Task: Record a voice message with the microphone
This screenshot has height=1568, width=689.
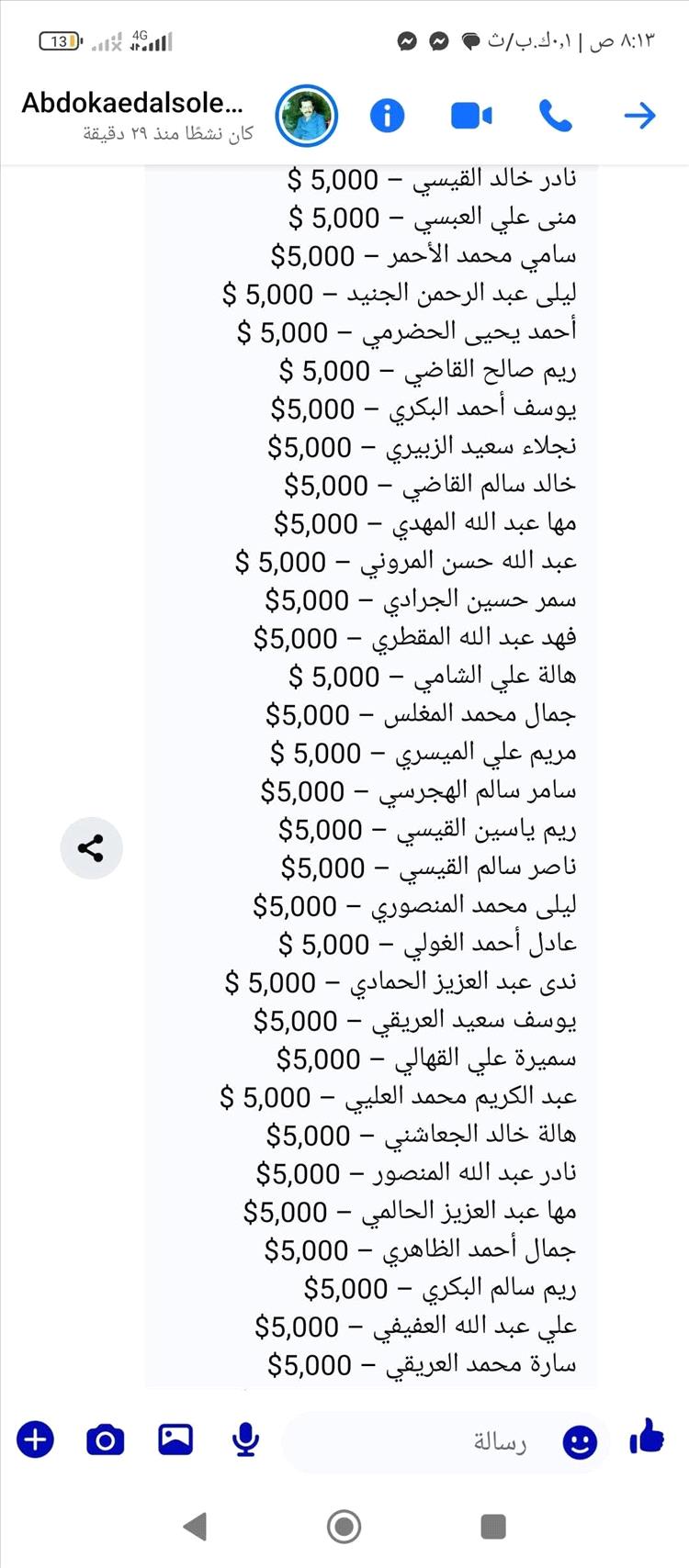Action: [245, 1439]
